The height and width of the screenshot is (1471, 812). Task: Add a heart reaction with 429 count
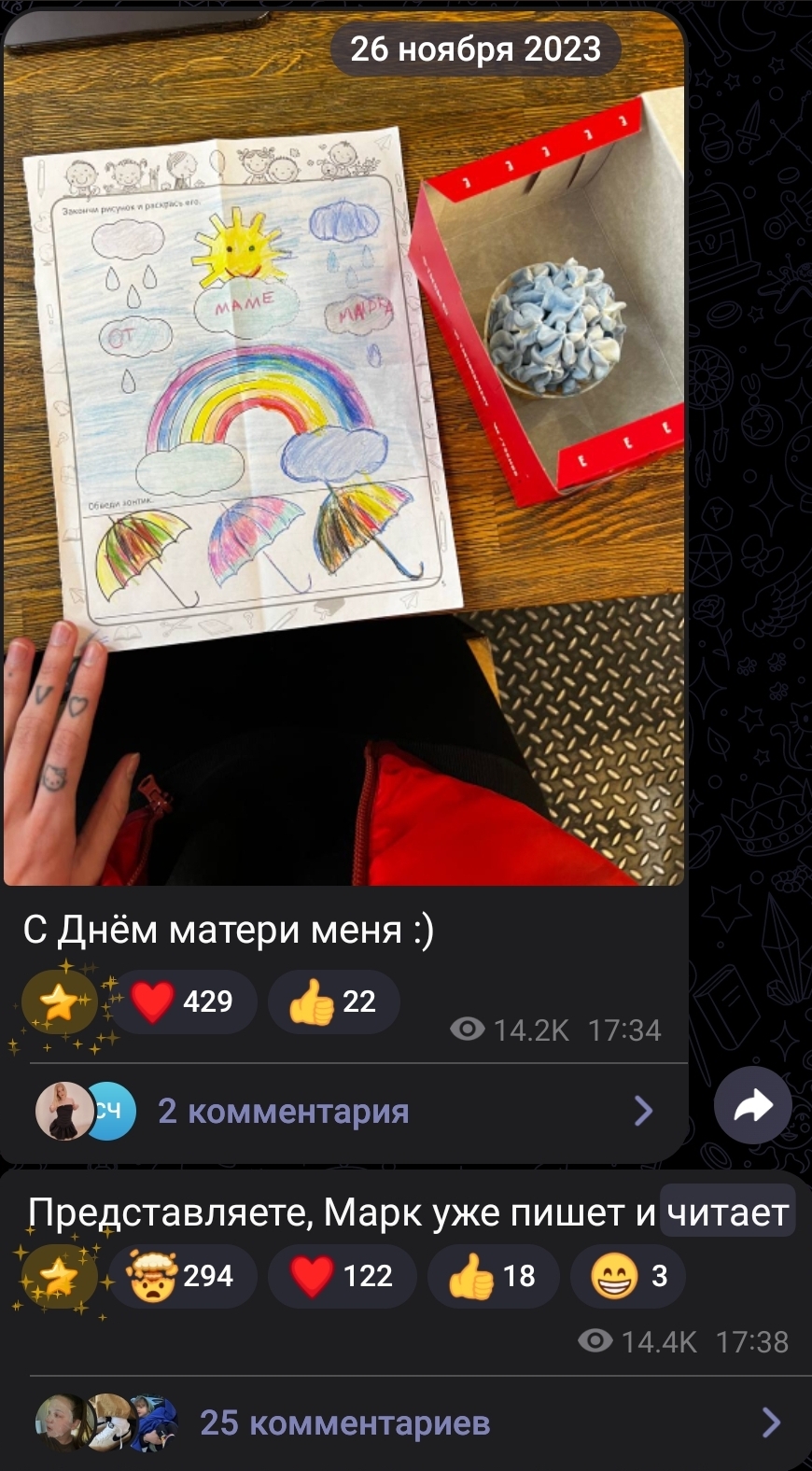(183, 1002)
